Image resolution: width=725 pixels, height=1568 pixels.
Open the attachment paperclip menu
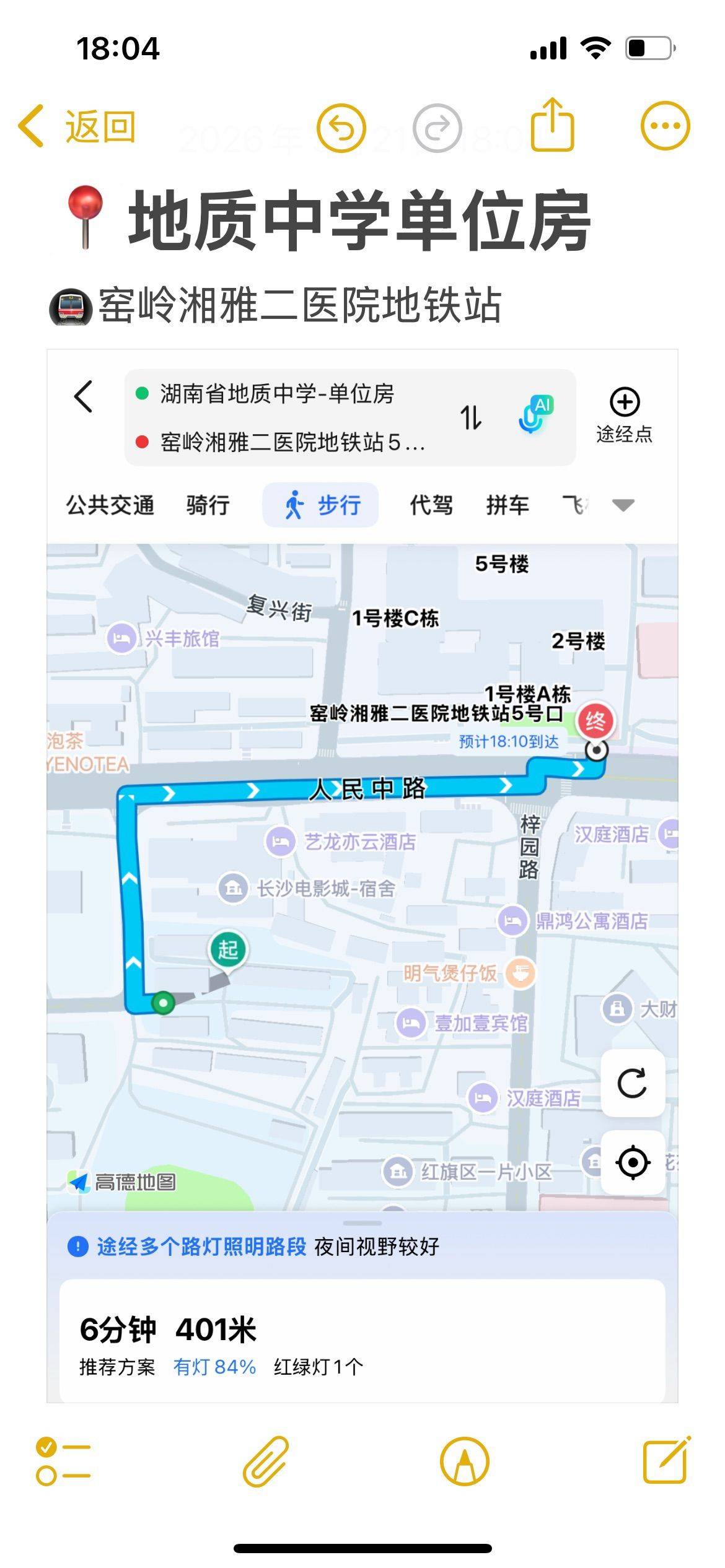coord(266,1461)
